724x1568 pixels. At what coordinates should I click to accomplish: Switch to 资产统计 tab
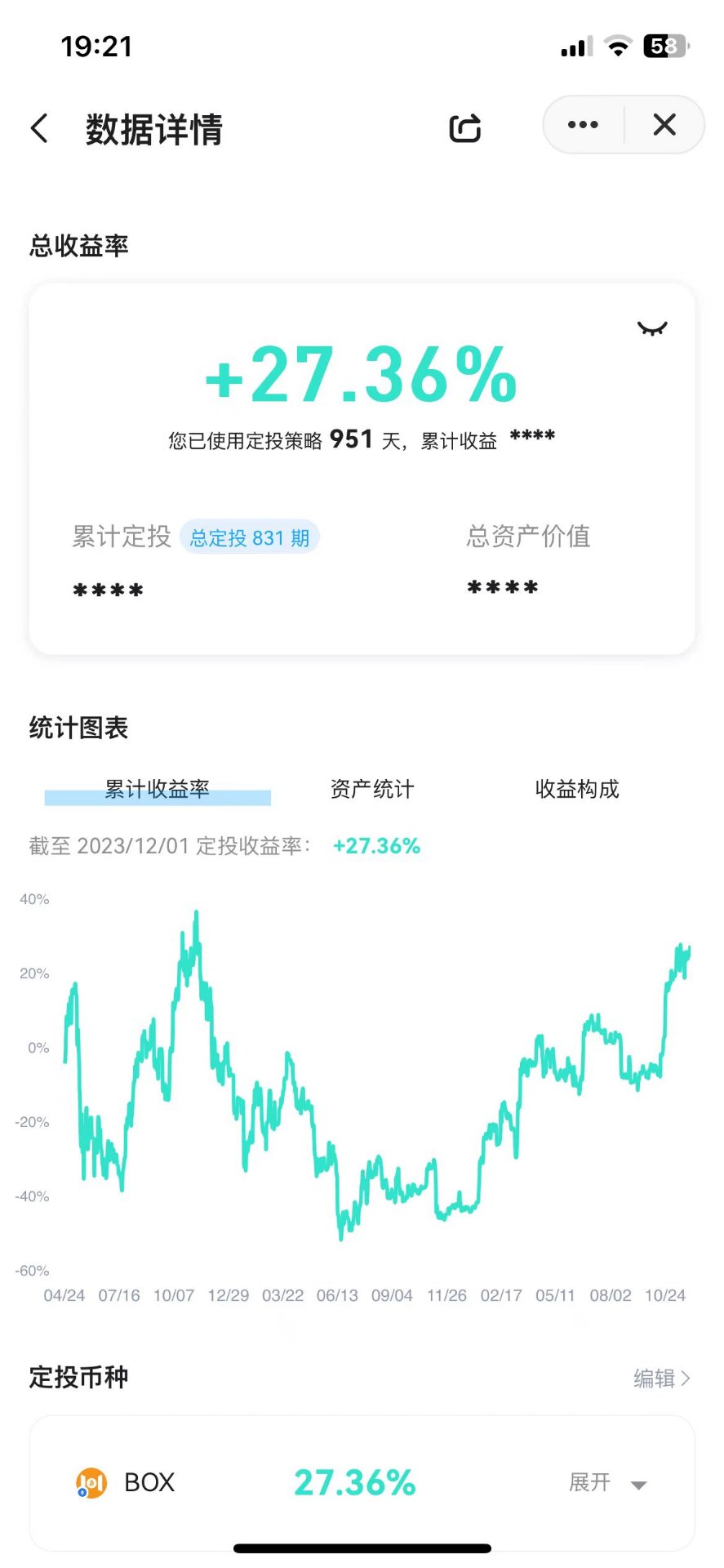tap(372, 789)
